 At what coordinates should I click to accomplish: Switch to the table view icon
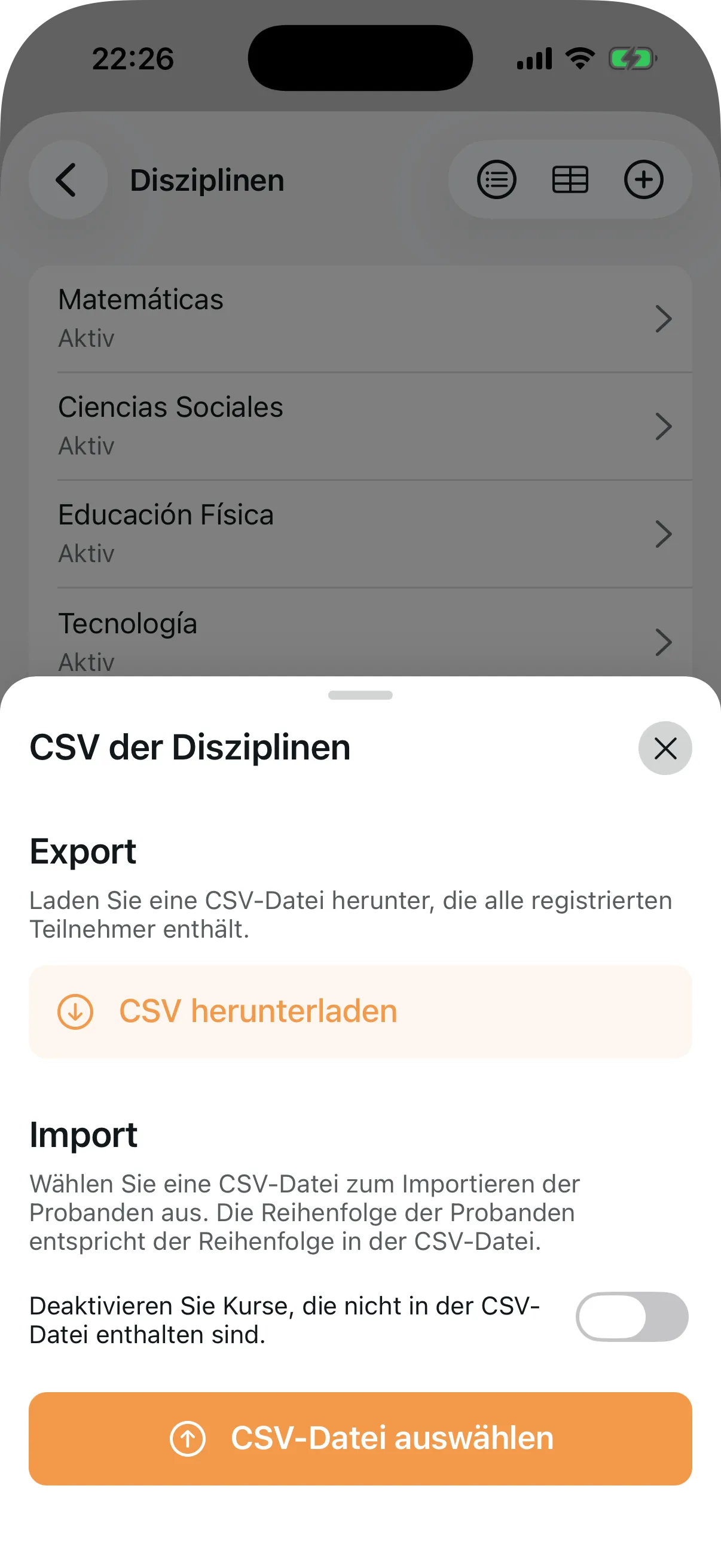(x=571, y=179)
